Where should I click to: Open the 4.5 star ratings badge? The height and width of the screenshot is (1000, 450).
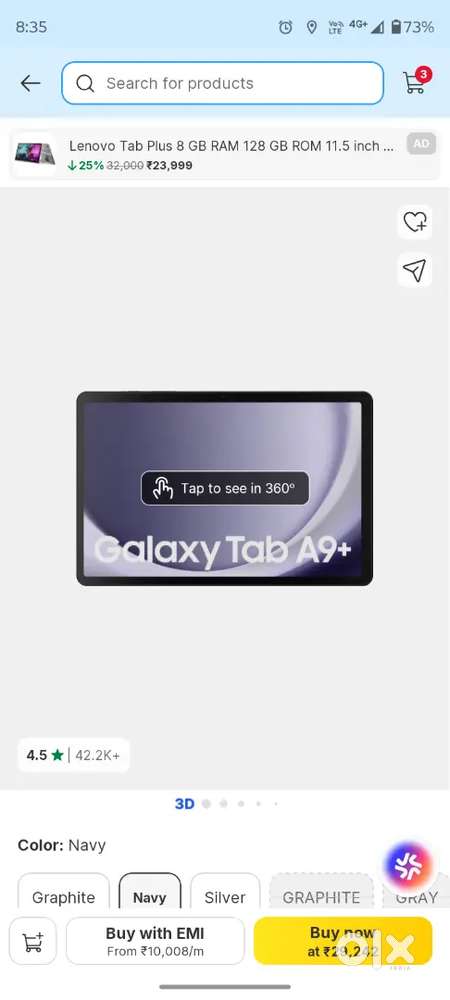73,755
